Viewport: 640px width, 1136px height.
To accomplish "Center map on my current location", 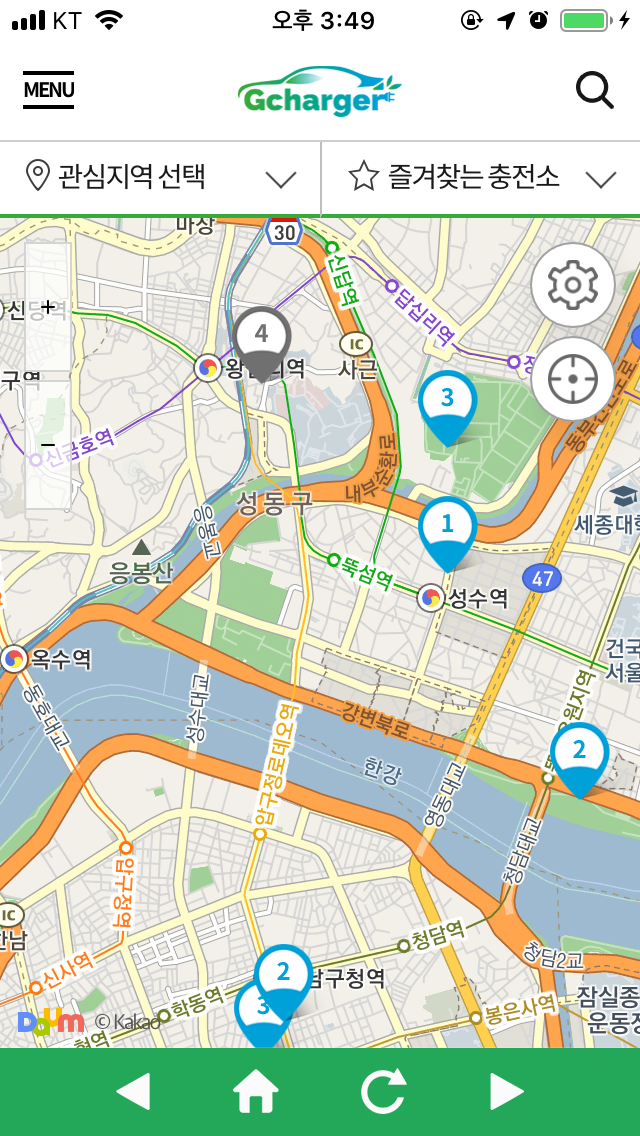I will click(x=573, y=379).
